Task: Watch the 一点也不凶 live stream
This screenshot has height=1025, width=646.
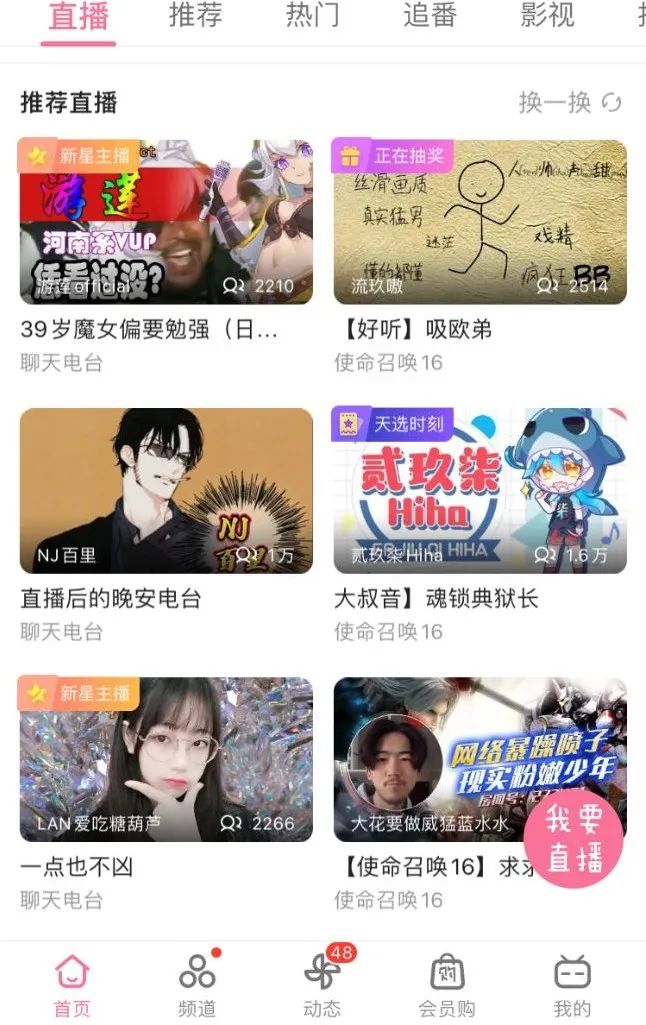Action: tap(166, 760)
